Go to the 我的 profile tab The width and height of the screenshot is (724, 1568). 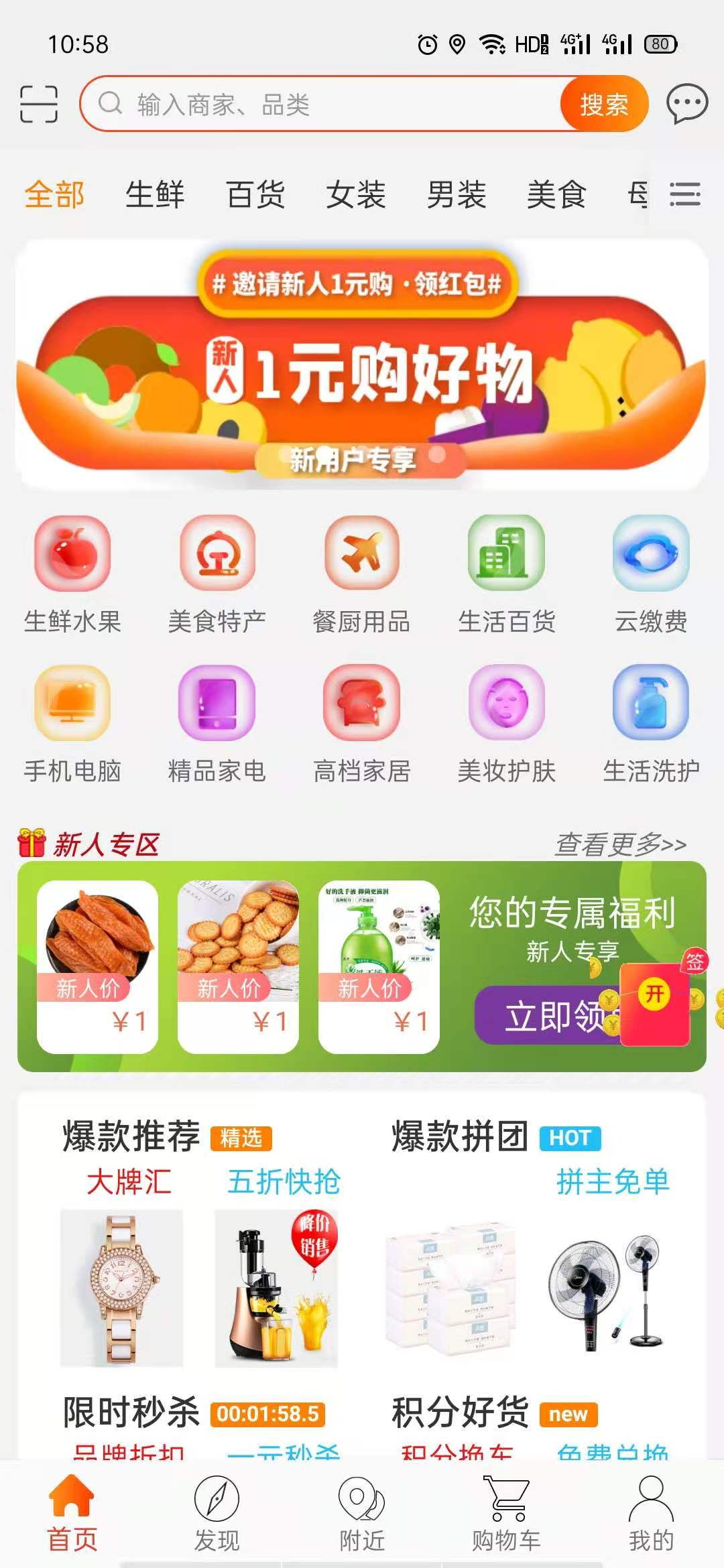[651, 1514]
